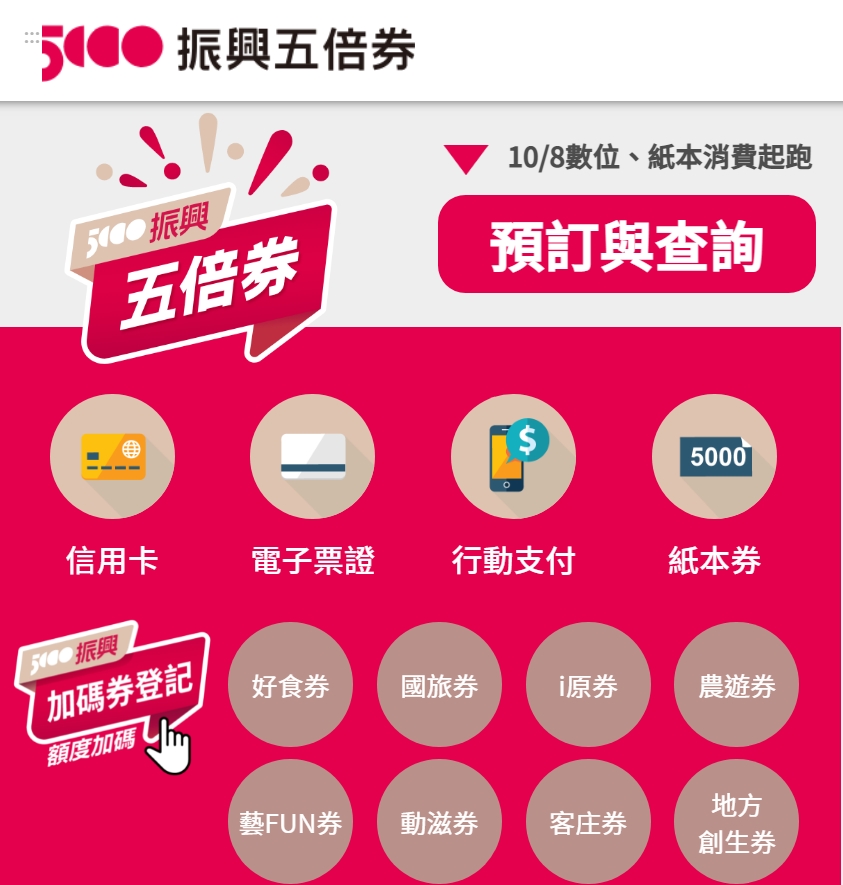This screenshot has width=843, height=885.
Task: Open 好食券
Action: (x=290, y=685)
